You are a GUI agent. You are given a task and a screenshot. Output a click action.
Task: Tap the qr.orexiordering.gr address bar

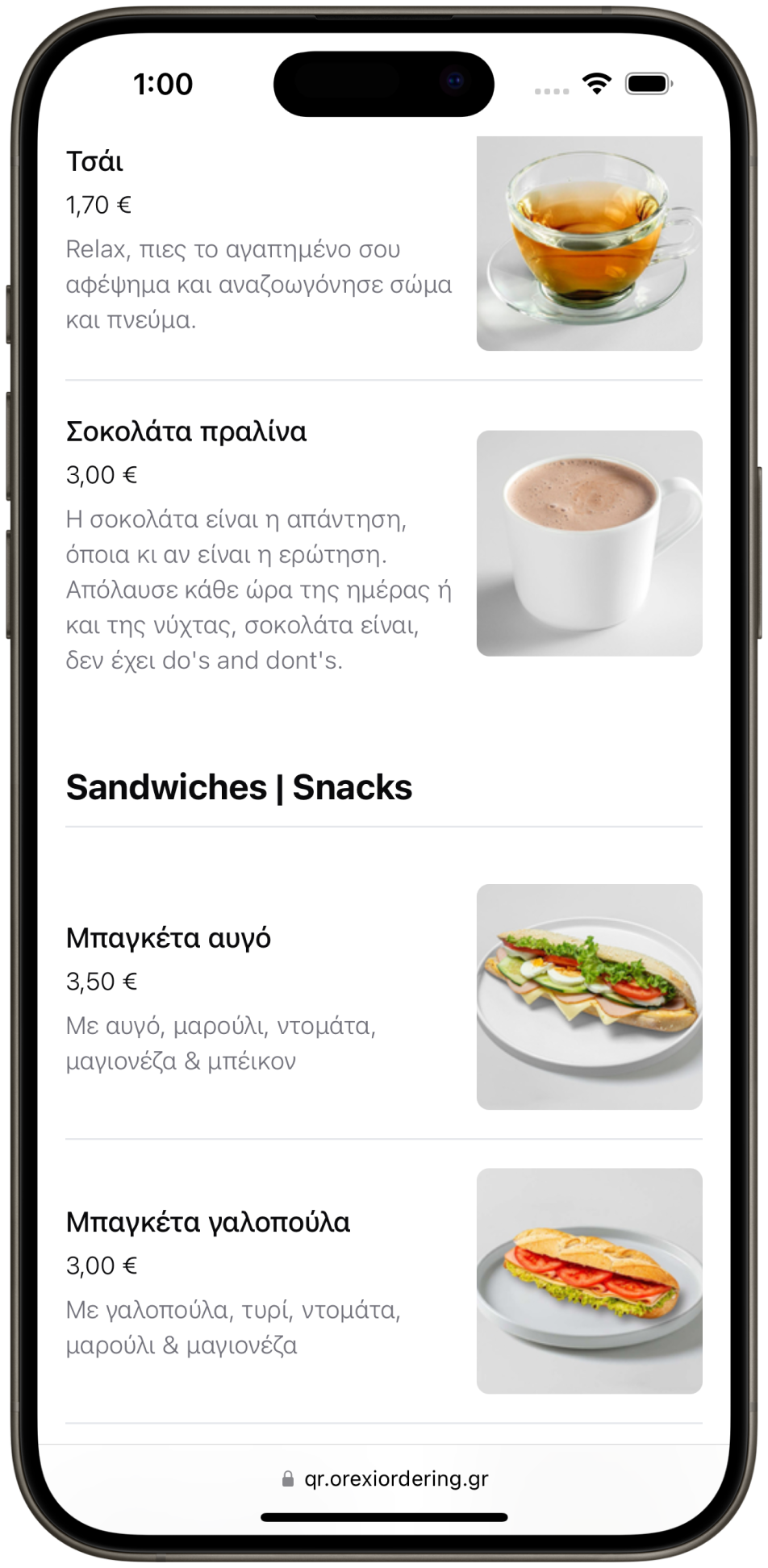coord(385,1478)
